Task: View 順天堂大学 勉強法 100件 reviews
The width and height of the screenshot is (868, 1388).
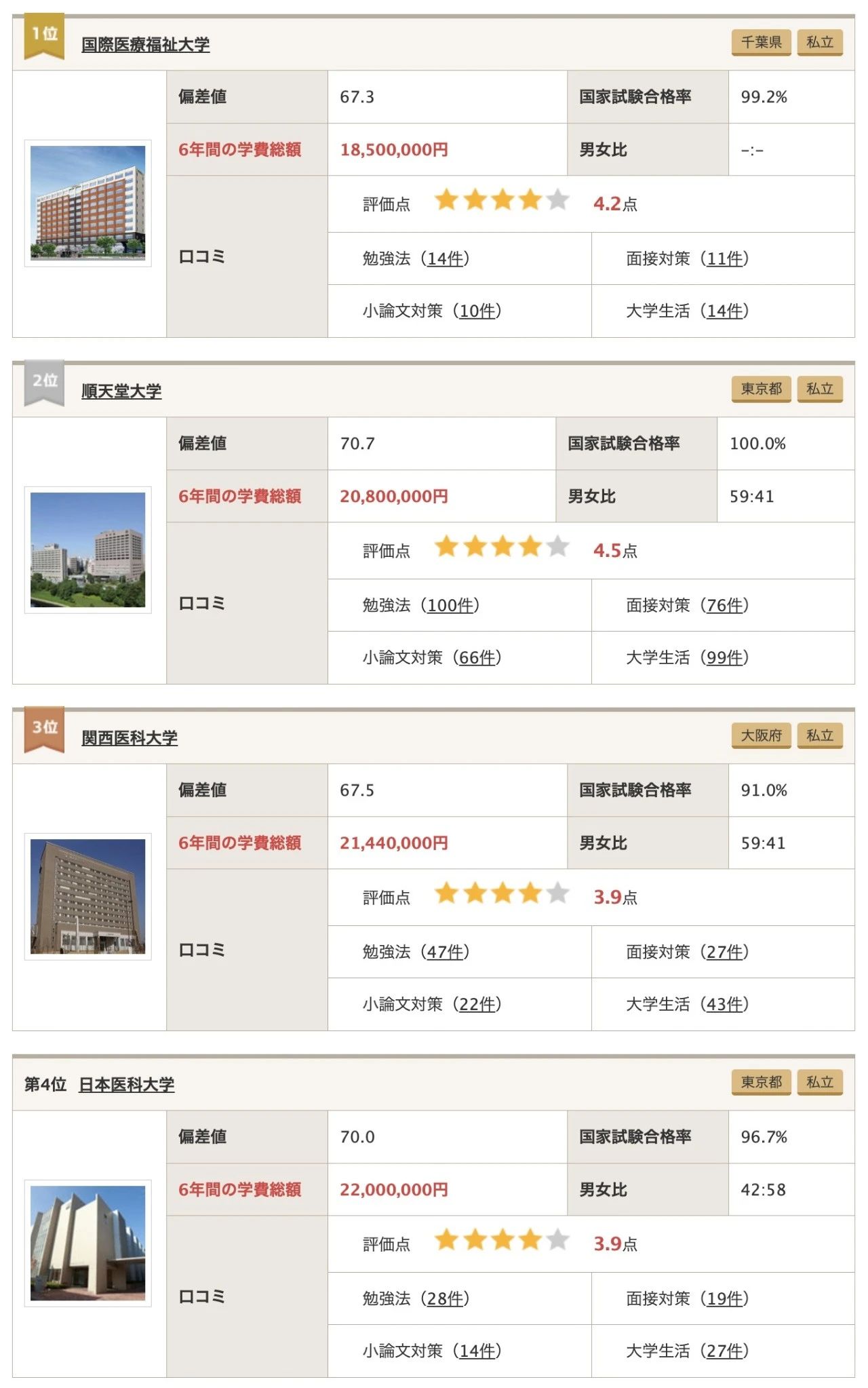Action: click(x=450, y=605)
